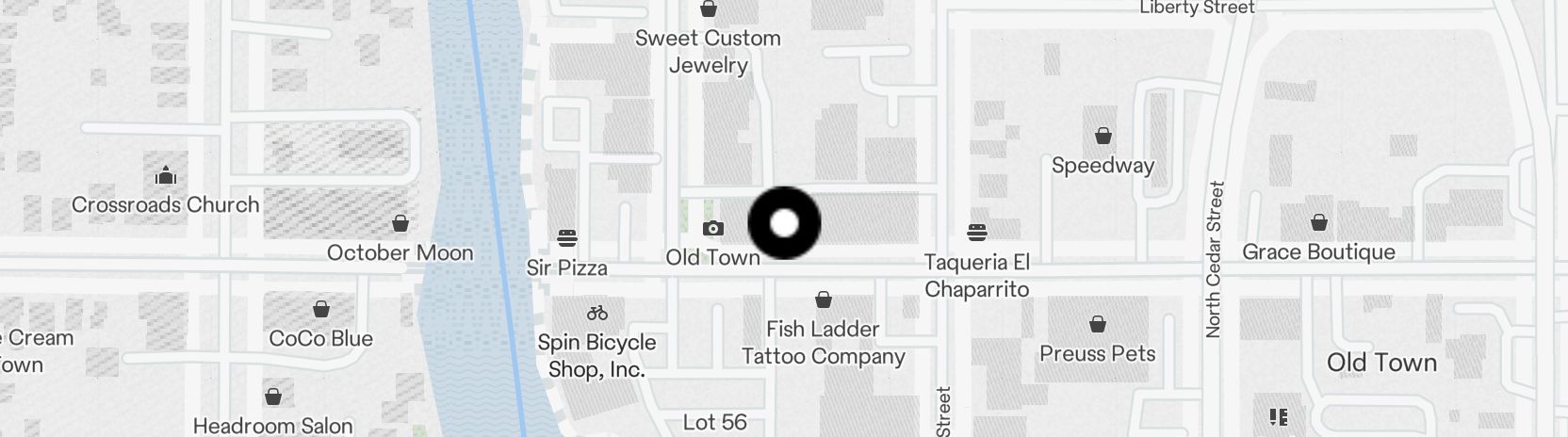Tap the Old Town camera attraction marker
The image size is (1568, 437).
coord(713,228)
